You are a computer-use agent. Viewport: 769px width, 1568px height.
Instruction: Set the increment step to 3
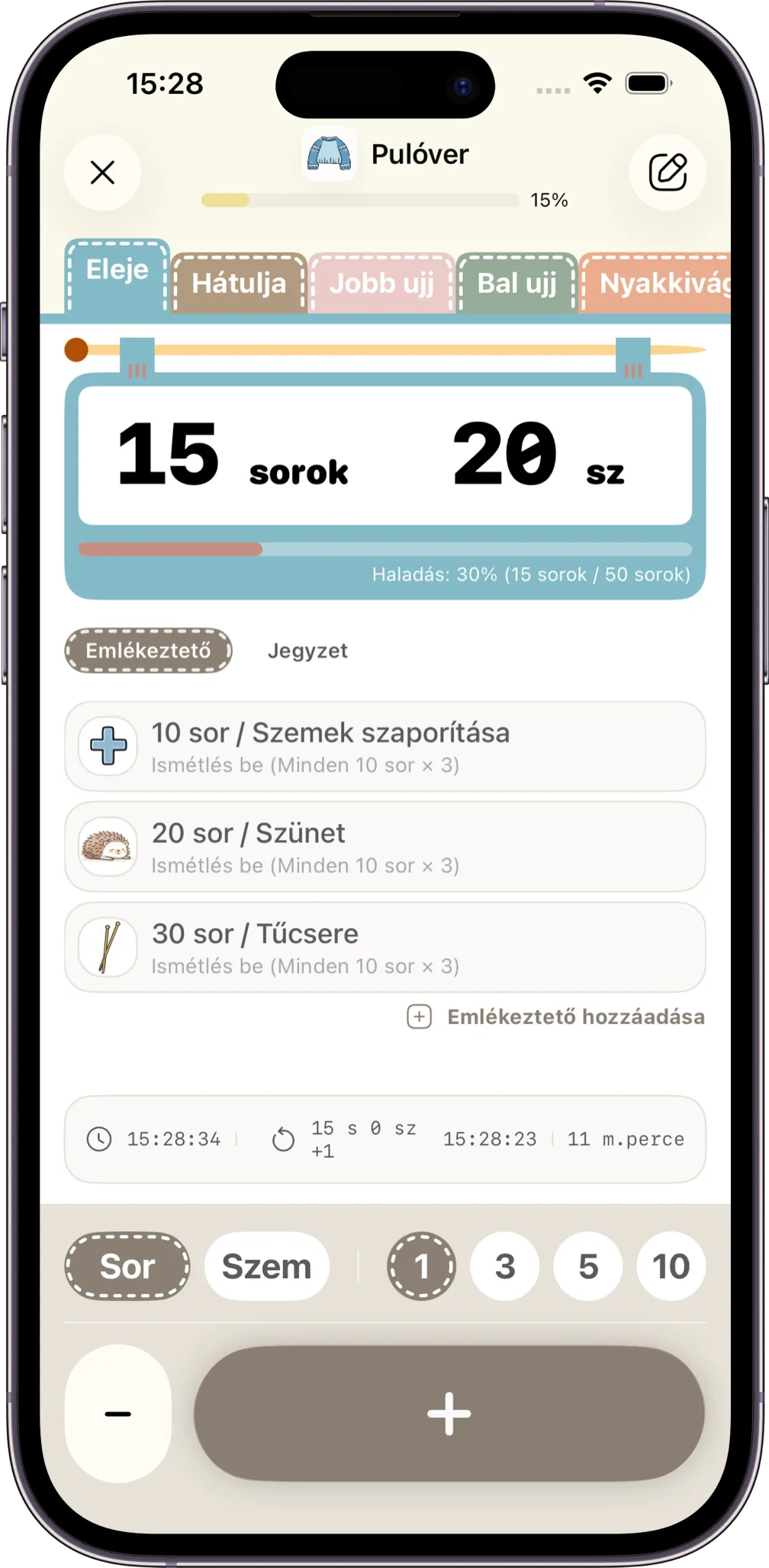click(504, 1267)
